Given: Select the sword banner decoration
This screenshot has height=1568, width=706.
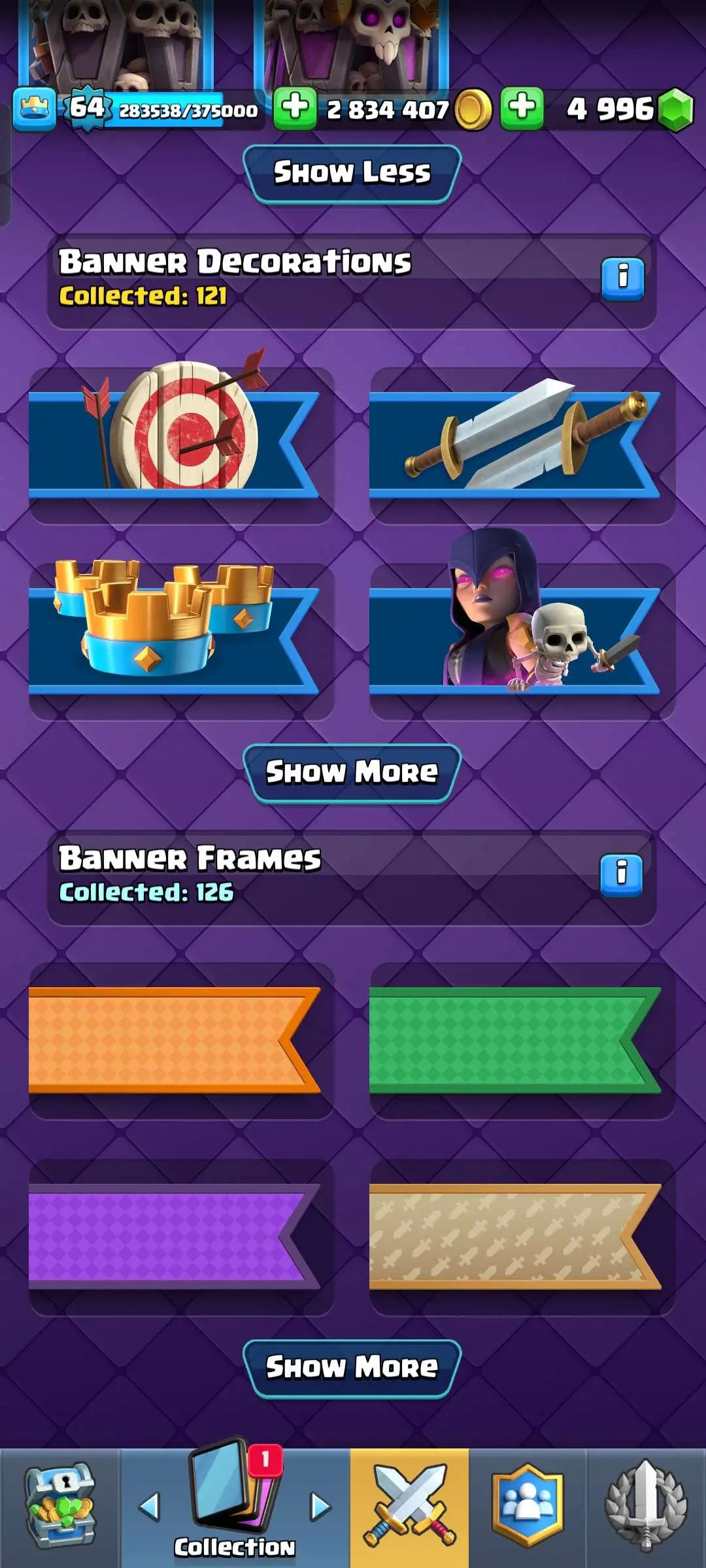Looking at the screenshot, I should pos(522,445).
